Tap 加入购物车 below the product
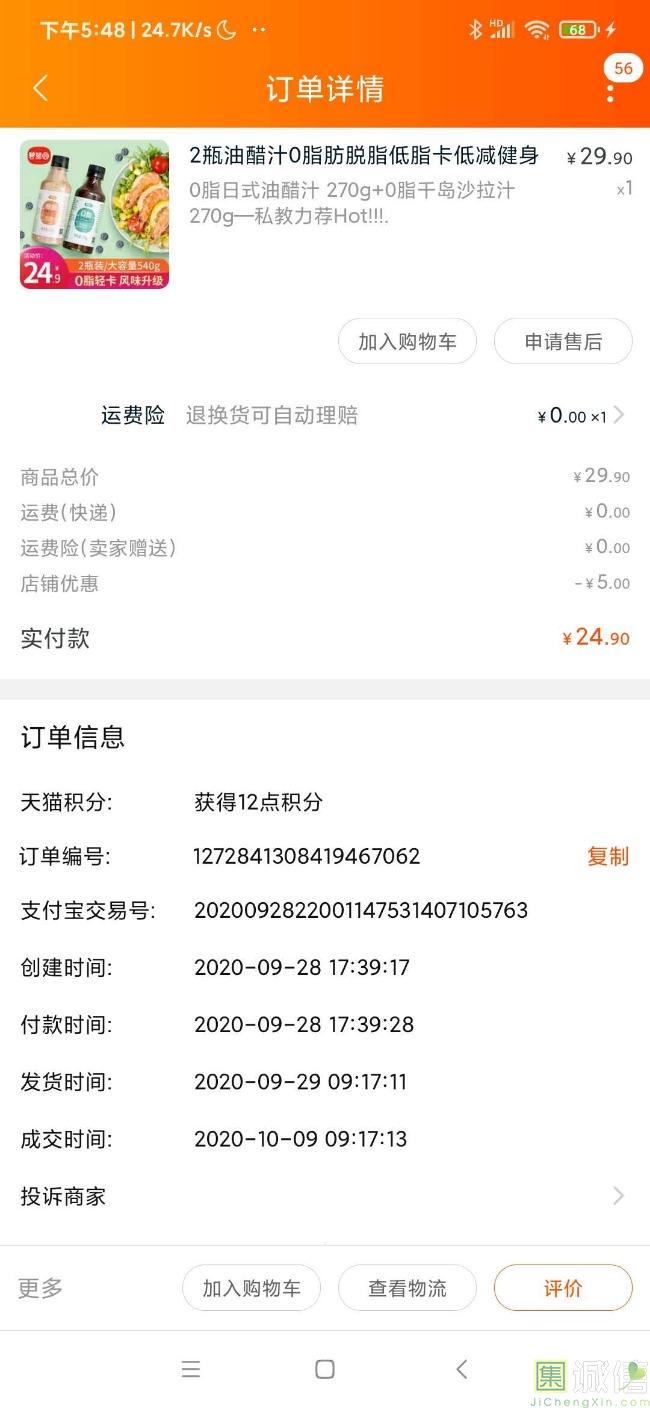 pyautogui.click(x=407, y=342)
